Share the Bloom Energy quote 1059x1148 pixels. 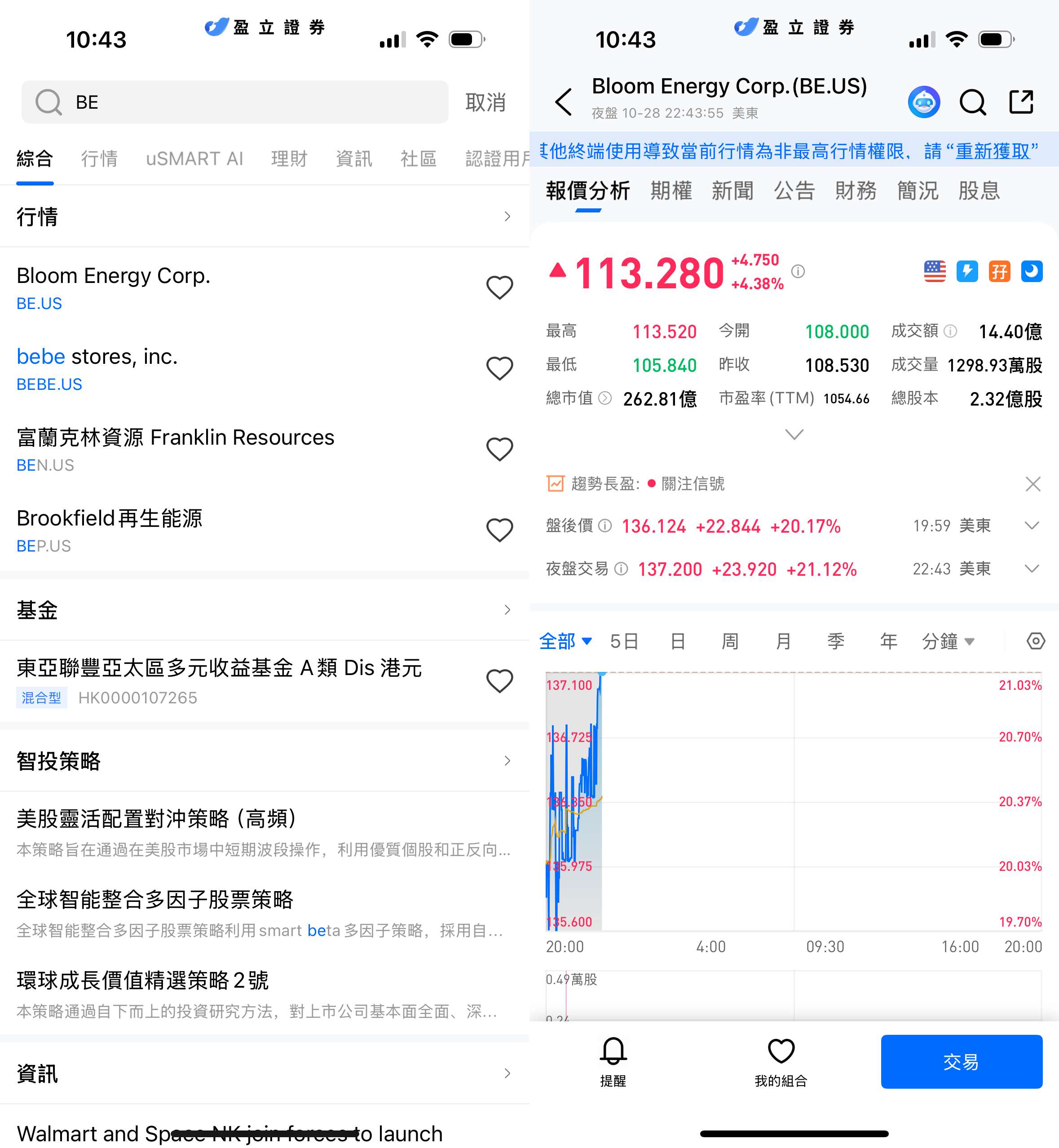pyautogui.click(x=1021, y=102)
